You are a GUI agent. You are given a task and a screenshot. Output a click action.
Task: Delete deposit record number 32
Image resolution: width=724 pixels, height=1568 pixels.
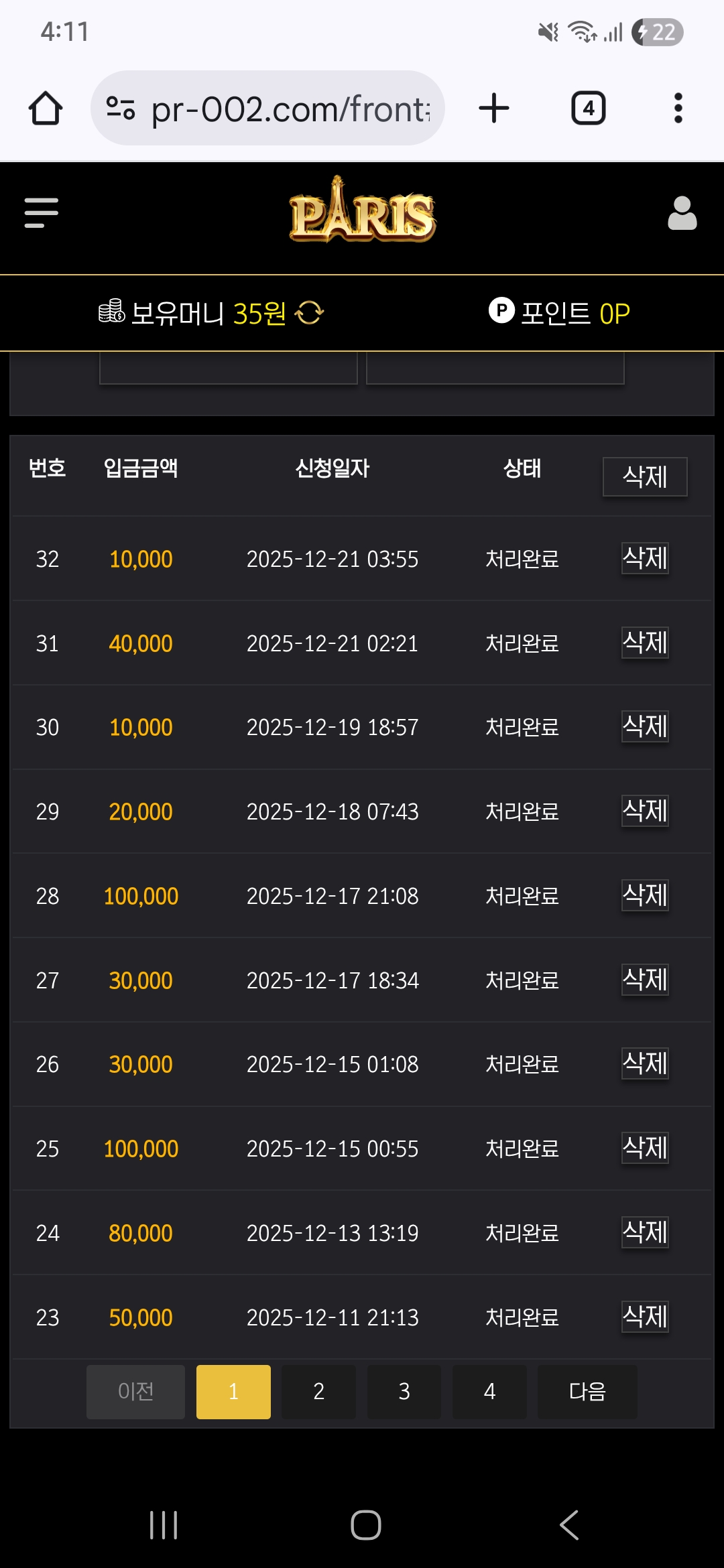[x=645, y=559]
